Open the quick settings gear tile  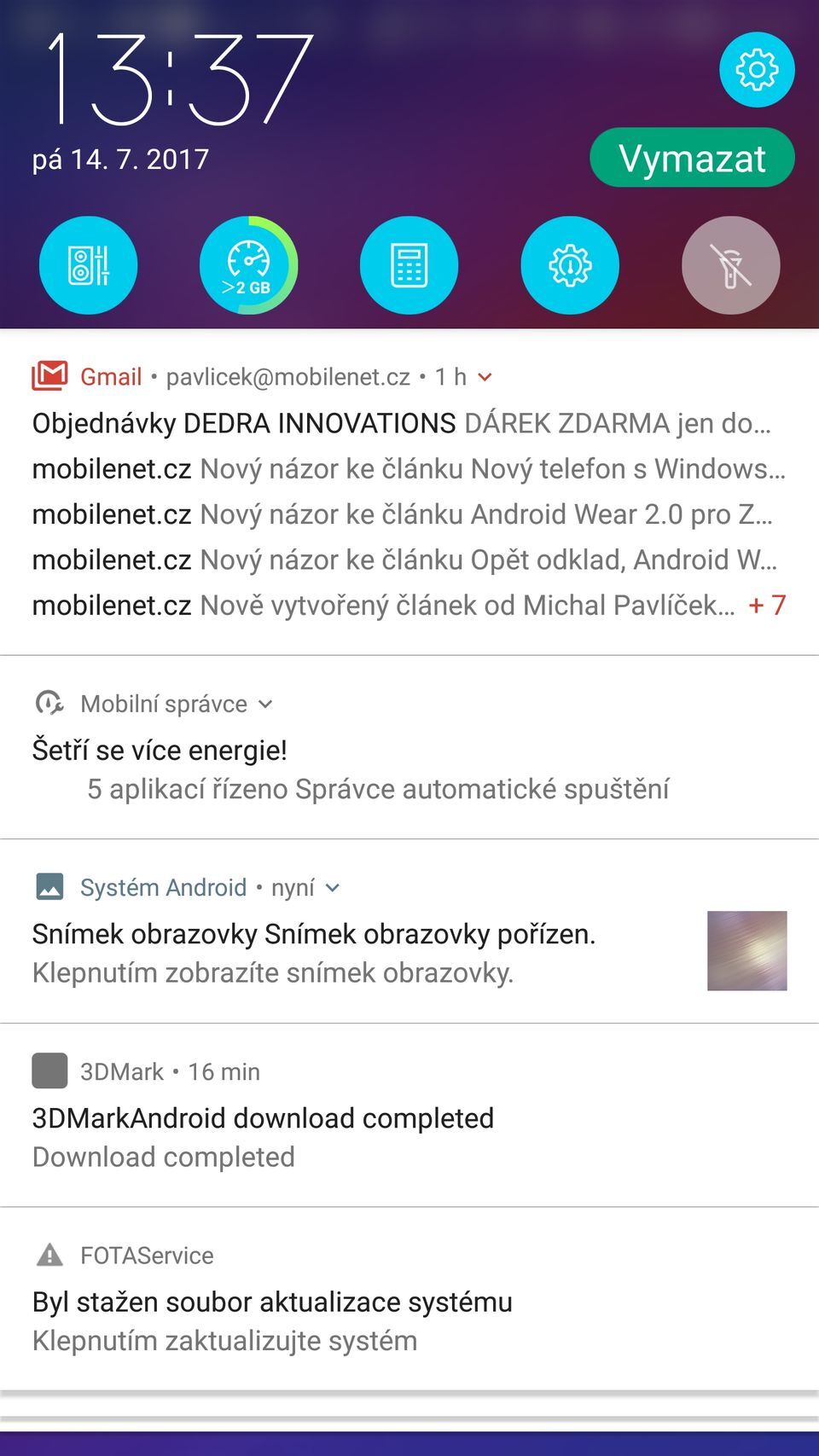click(x=570, y=265)
